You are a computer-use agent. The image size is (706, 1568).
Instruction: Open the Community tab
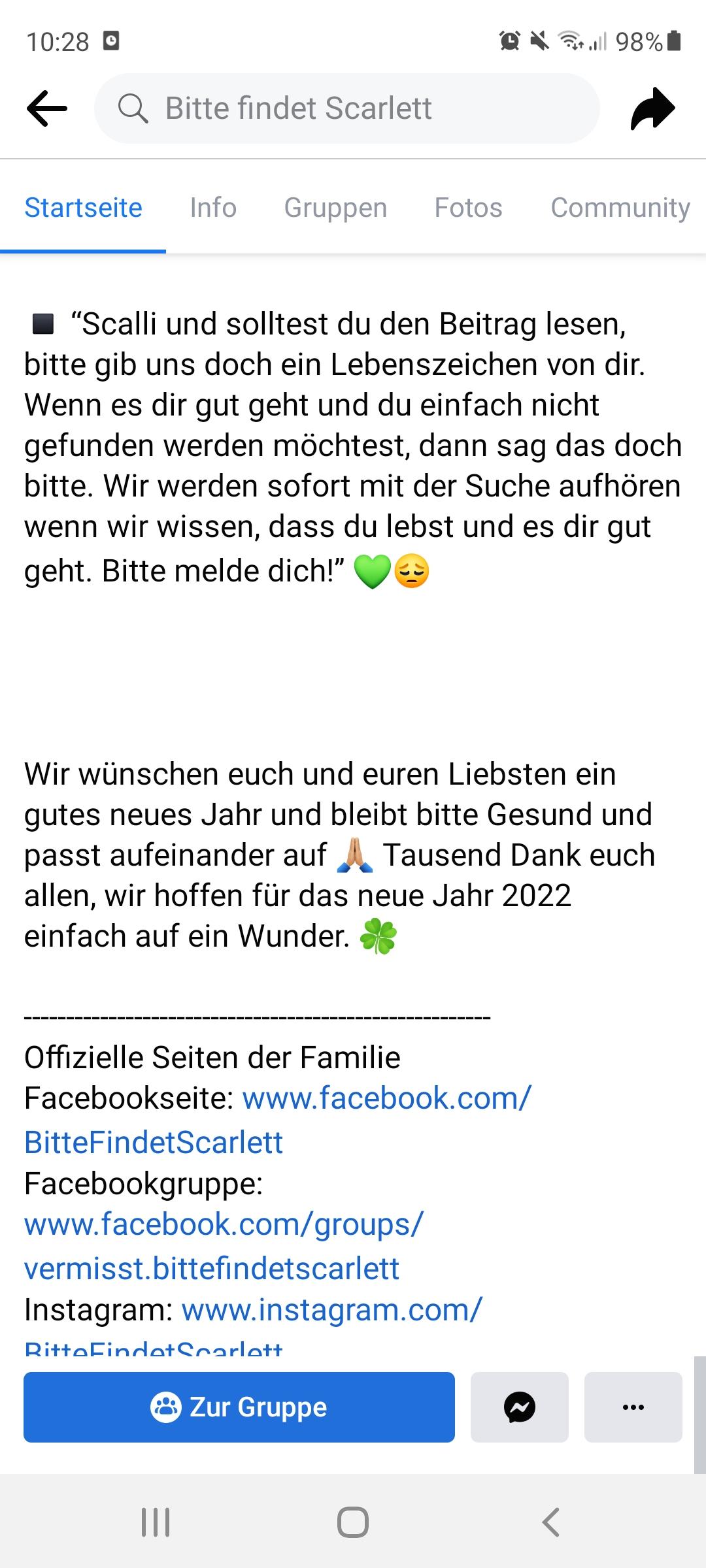coord(620,208)
